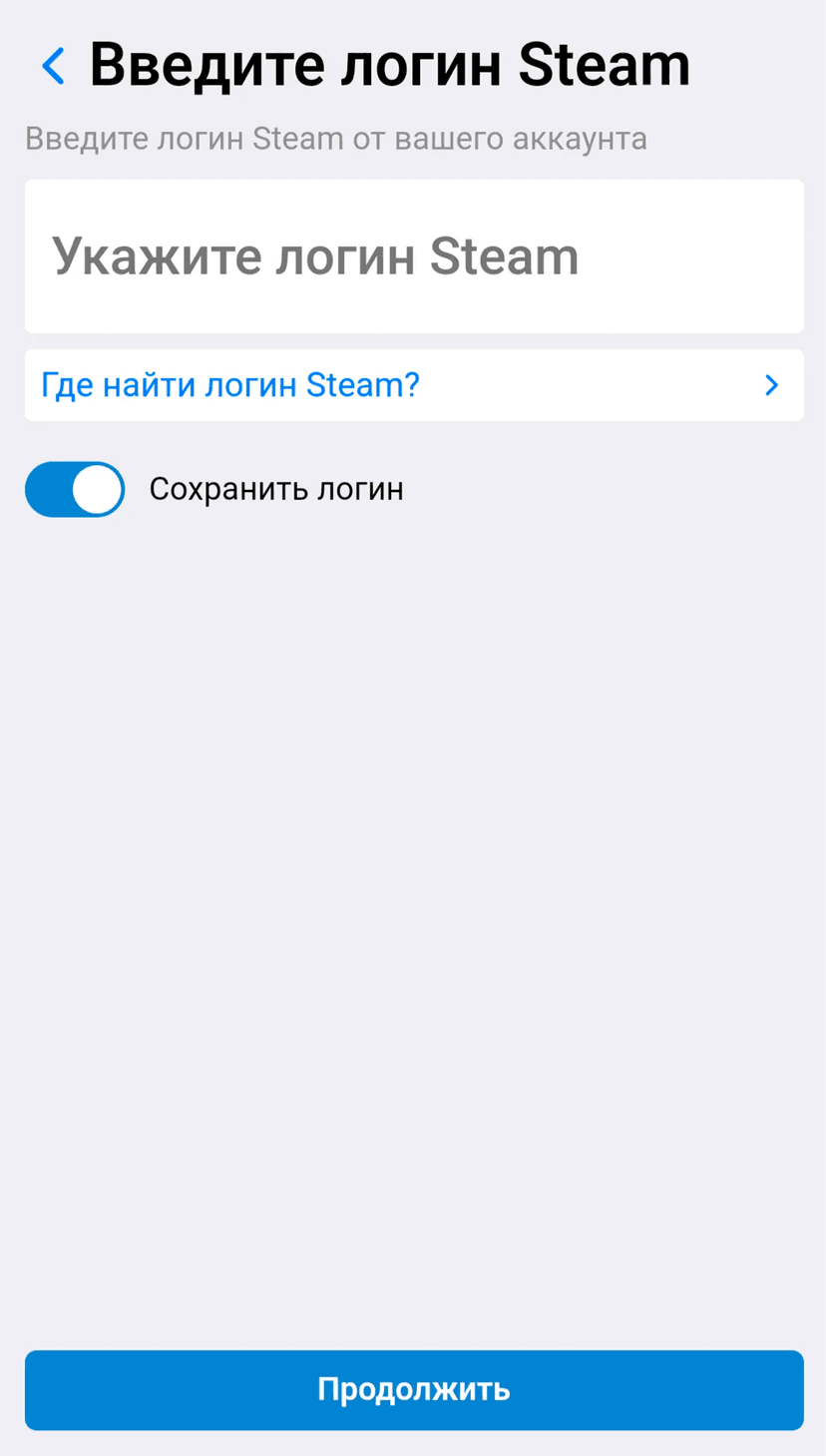Image resolution: width=826 pixels, height=1456 pixels.
Task: Disable the 'Сохранить логин' switch
Action: point(75,489)
